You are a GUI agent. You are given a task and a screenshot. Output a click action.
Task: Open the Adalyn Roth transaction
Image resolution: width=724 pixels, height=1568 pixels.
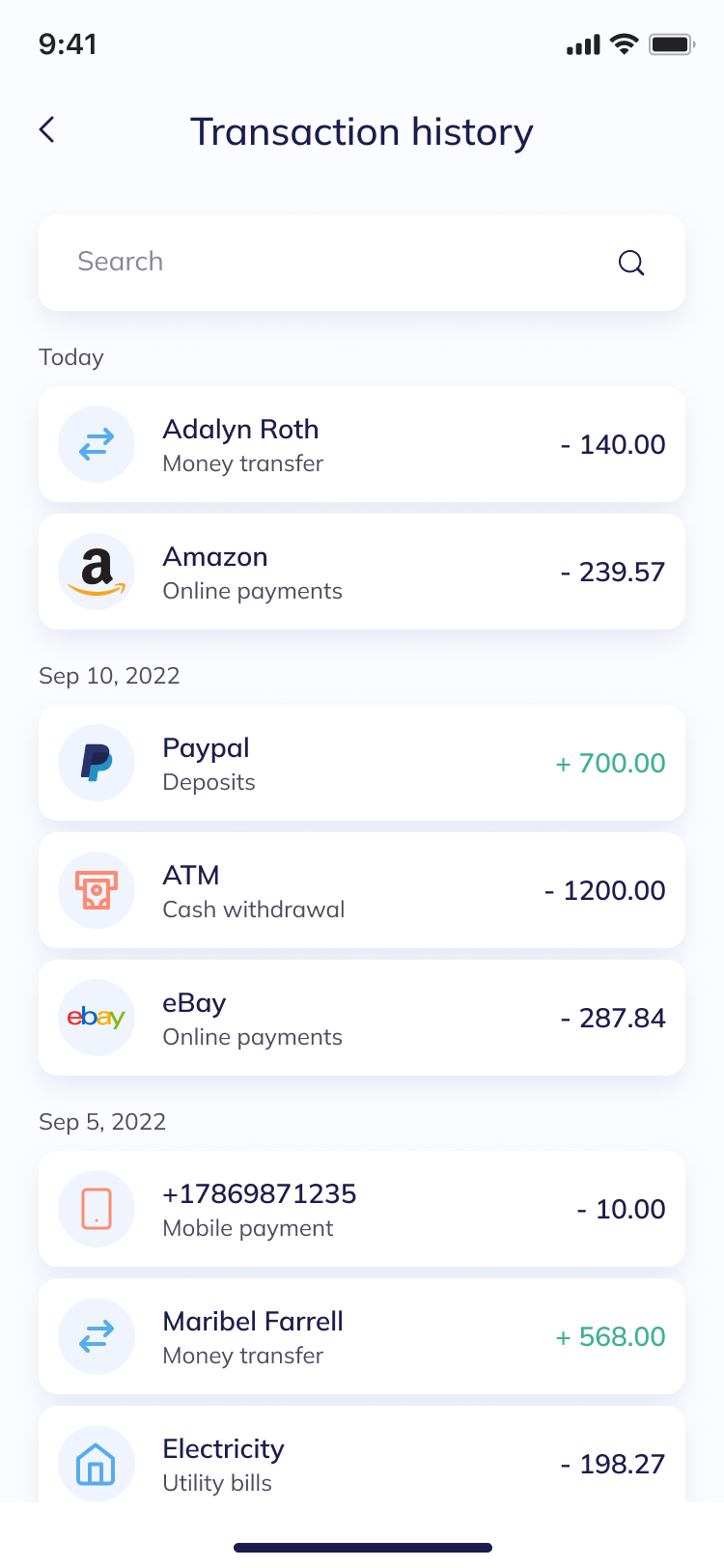coord(362,444)
